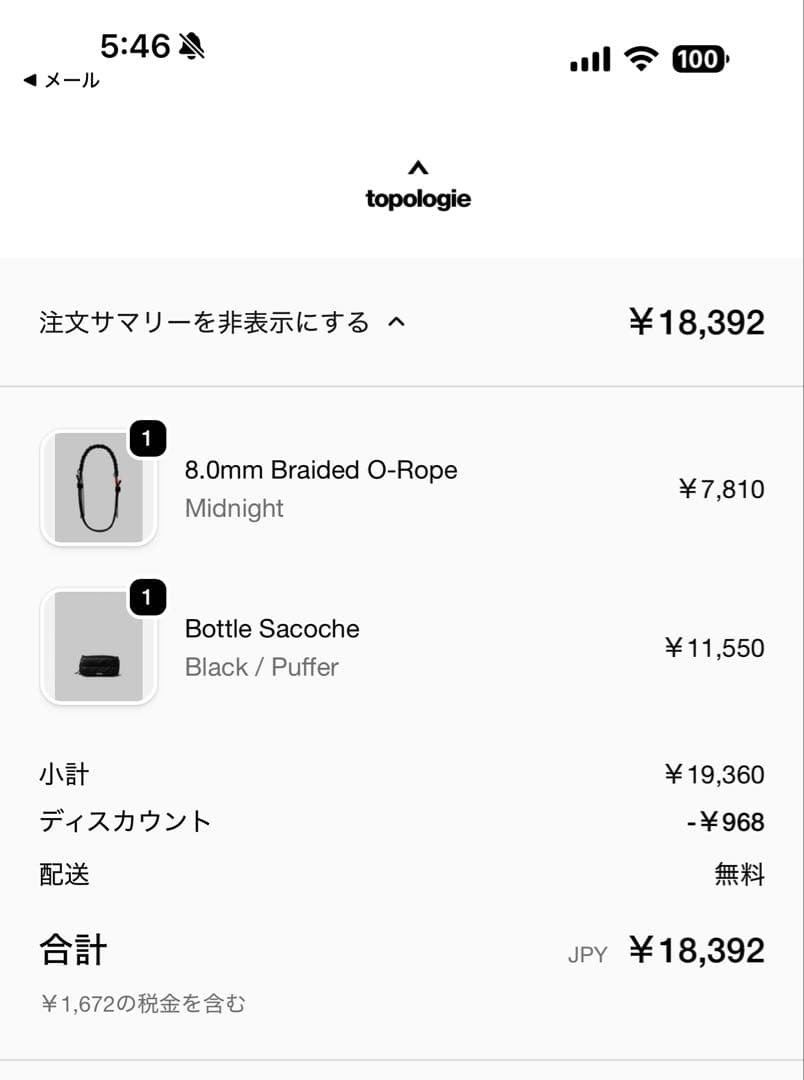Tap the Black / Puffer variant label
This screenshot has height=1080, width=804.
[261, 668]
